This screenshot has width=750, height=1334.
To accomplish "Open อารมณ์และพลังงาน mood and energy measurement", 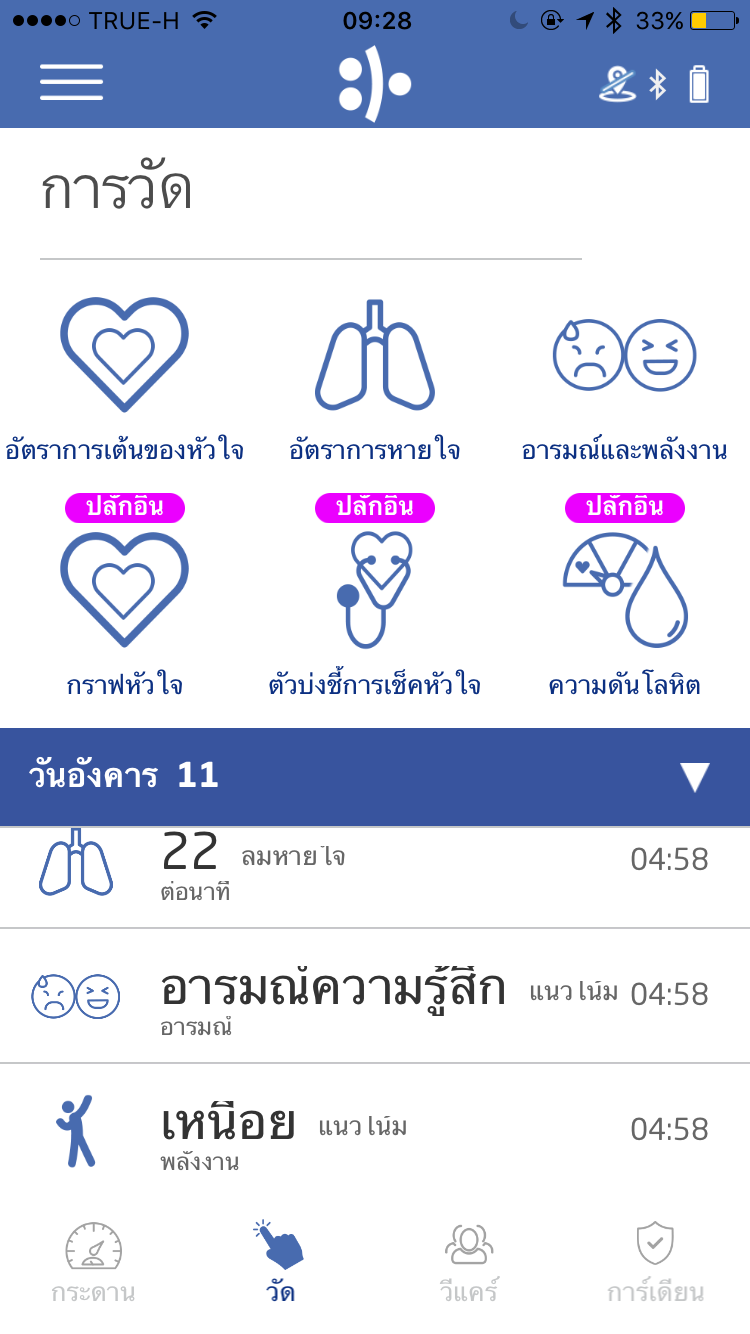I will 625,381.
